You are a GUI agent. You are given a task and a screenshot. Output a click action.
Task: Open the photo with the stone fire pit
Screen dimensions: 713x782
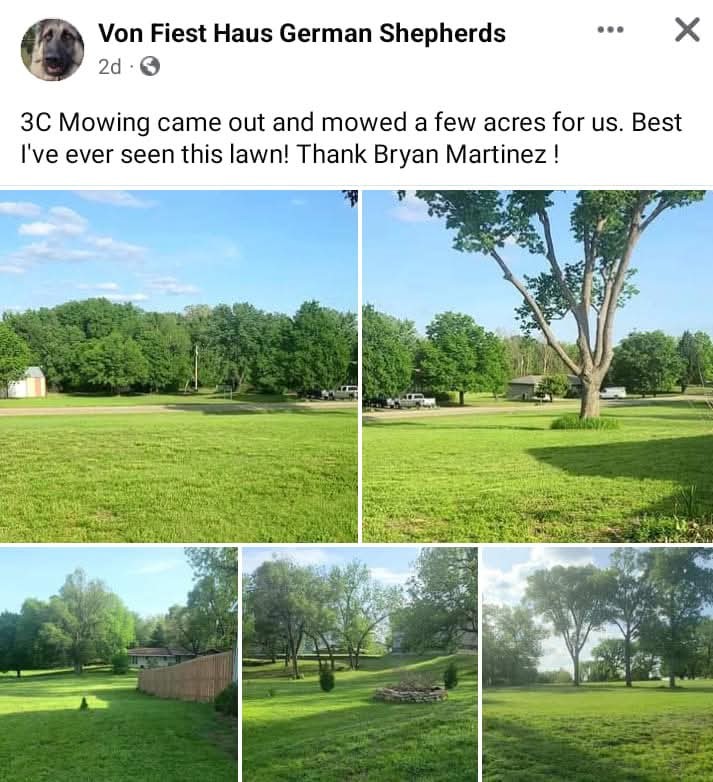click(359, 664)
